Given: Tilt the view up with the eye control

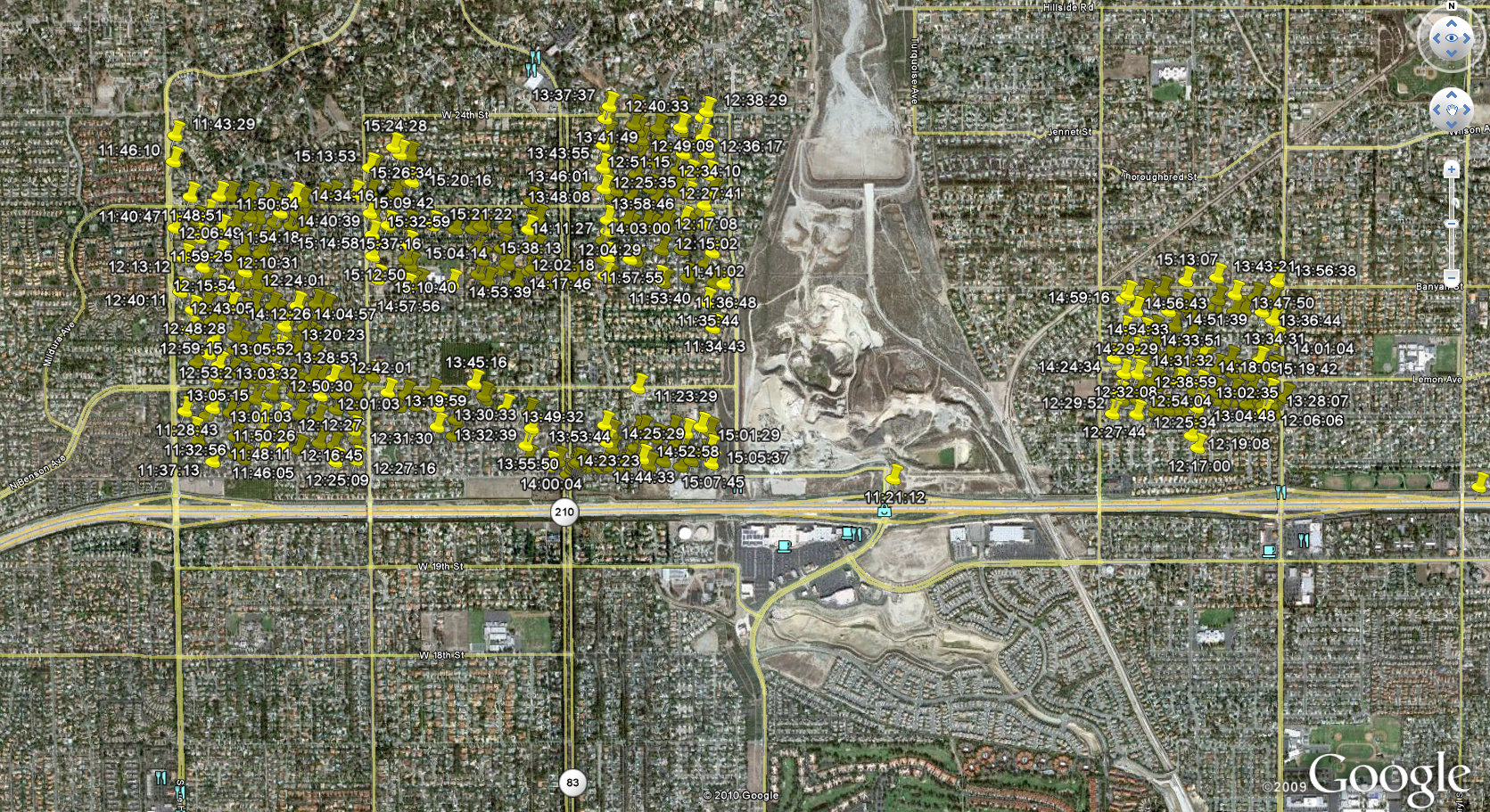Looking at the screenshot, I should pos(1451,22).
